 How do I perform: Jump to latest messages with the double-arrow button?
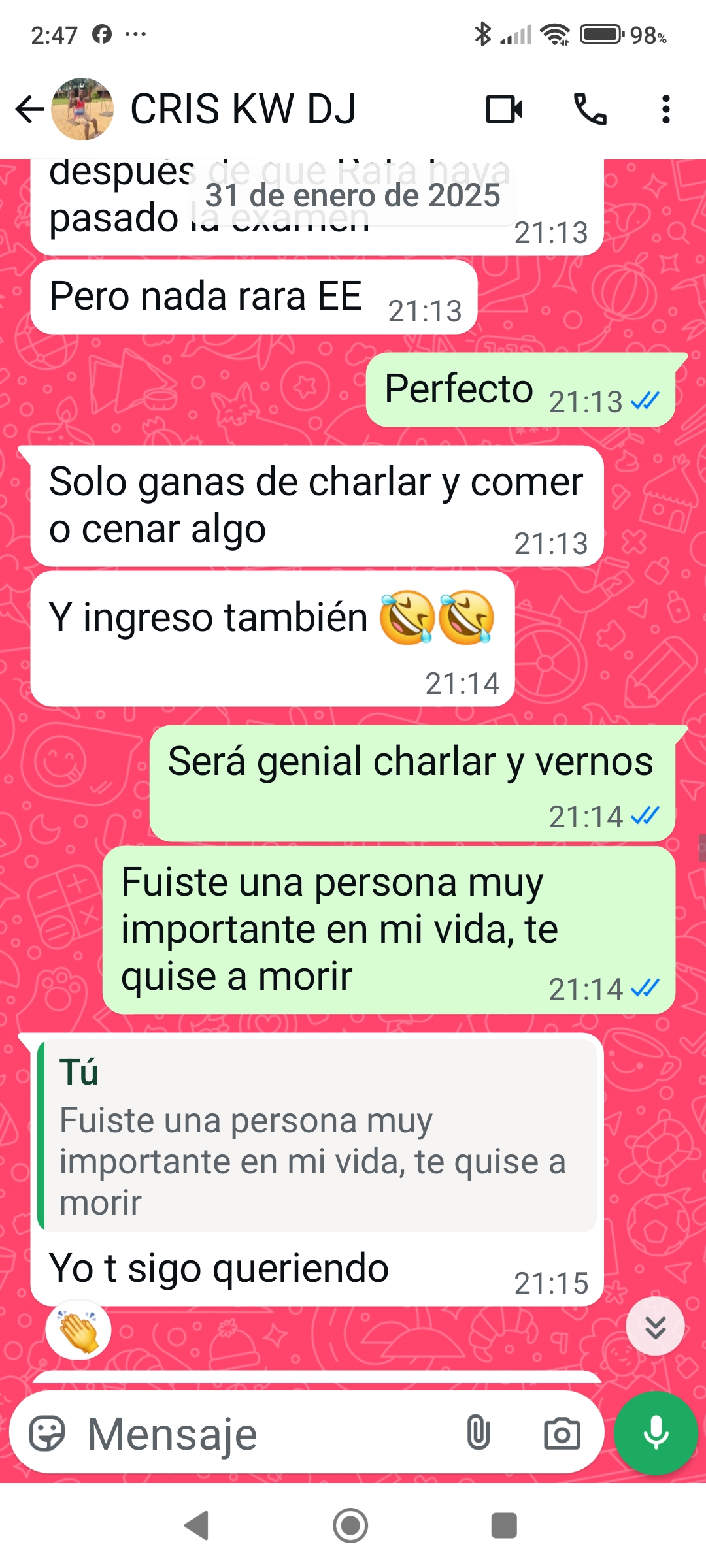655,1327
